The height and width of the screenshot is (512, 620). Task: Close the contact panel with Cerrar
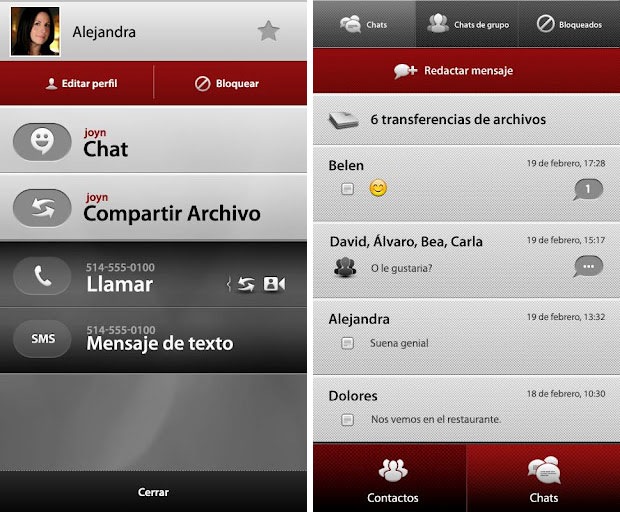coord(153,492)
